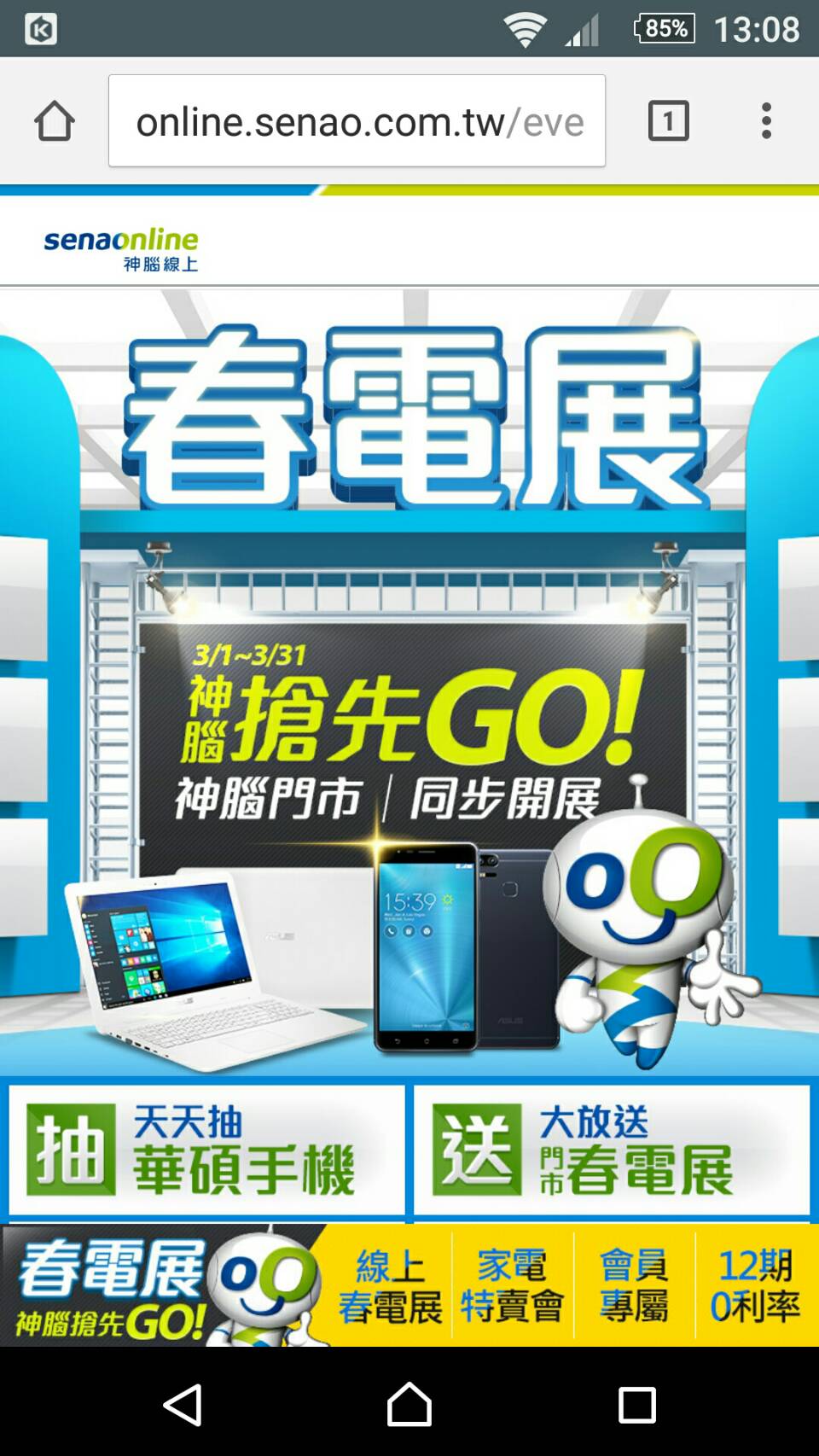Tap the browser home icon

click(x=55, y=120)
